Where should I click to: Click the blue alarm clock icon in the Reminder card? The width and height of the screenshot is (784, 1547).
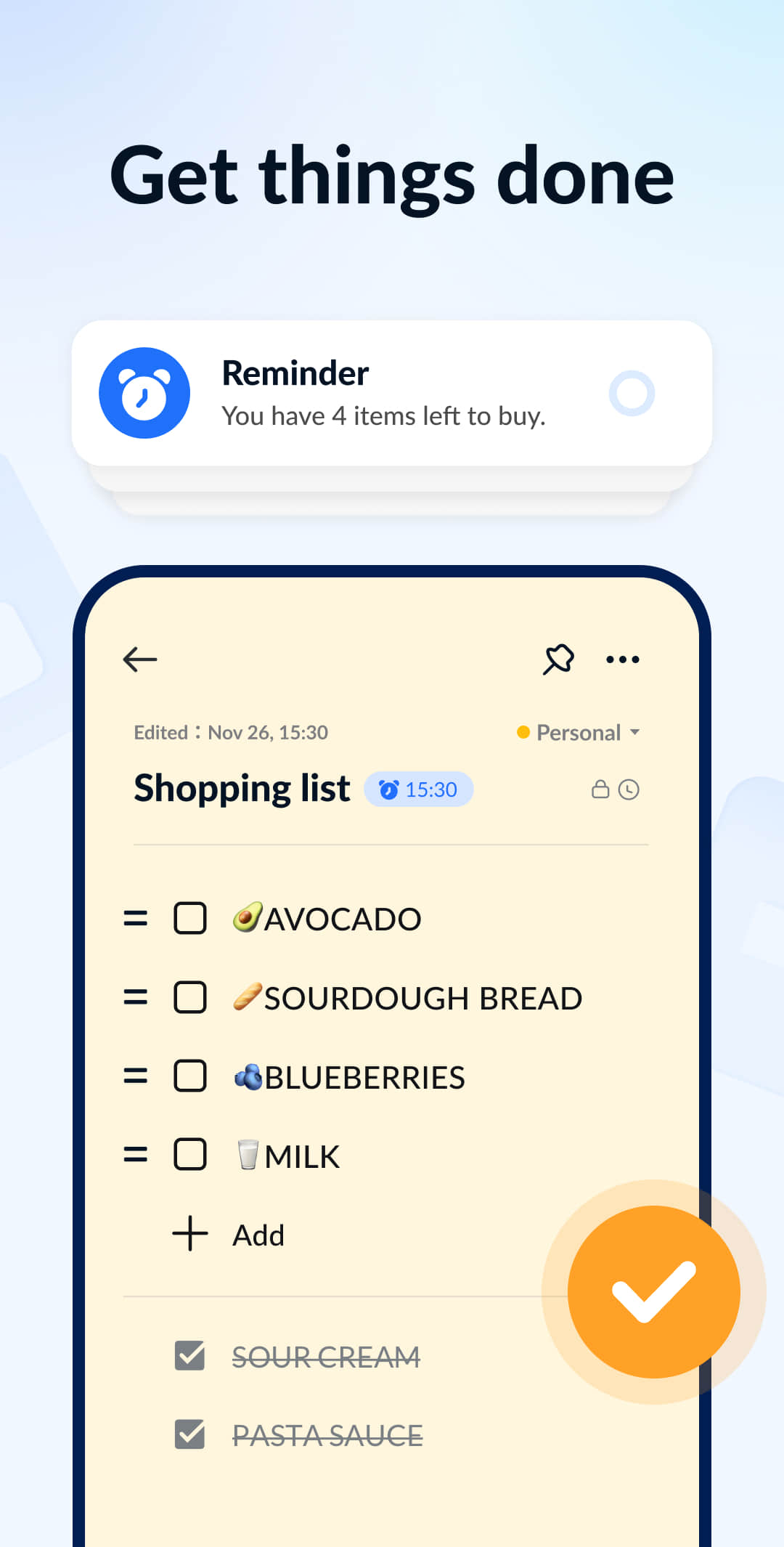144,393
